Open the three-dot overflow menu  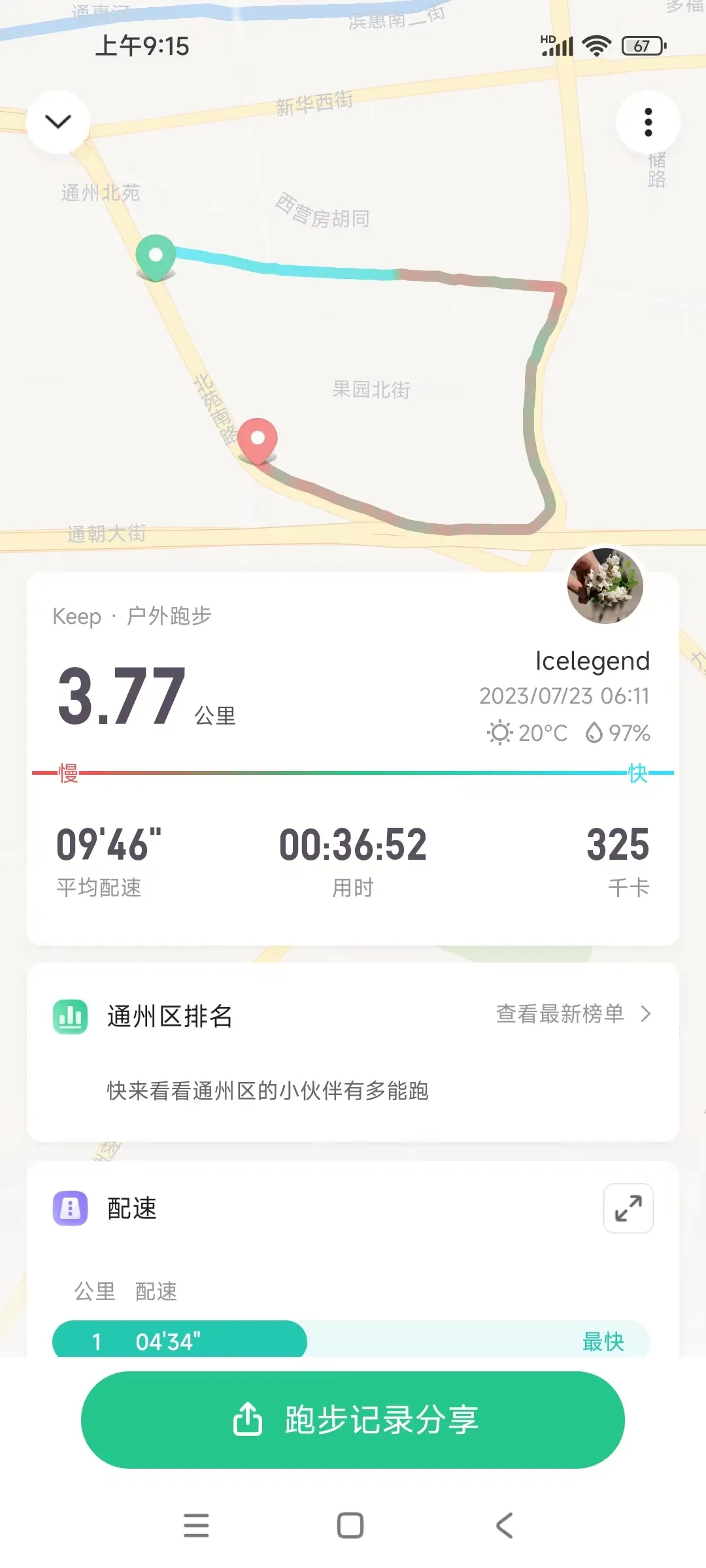(x=648, y=122)
